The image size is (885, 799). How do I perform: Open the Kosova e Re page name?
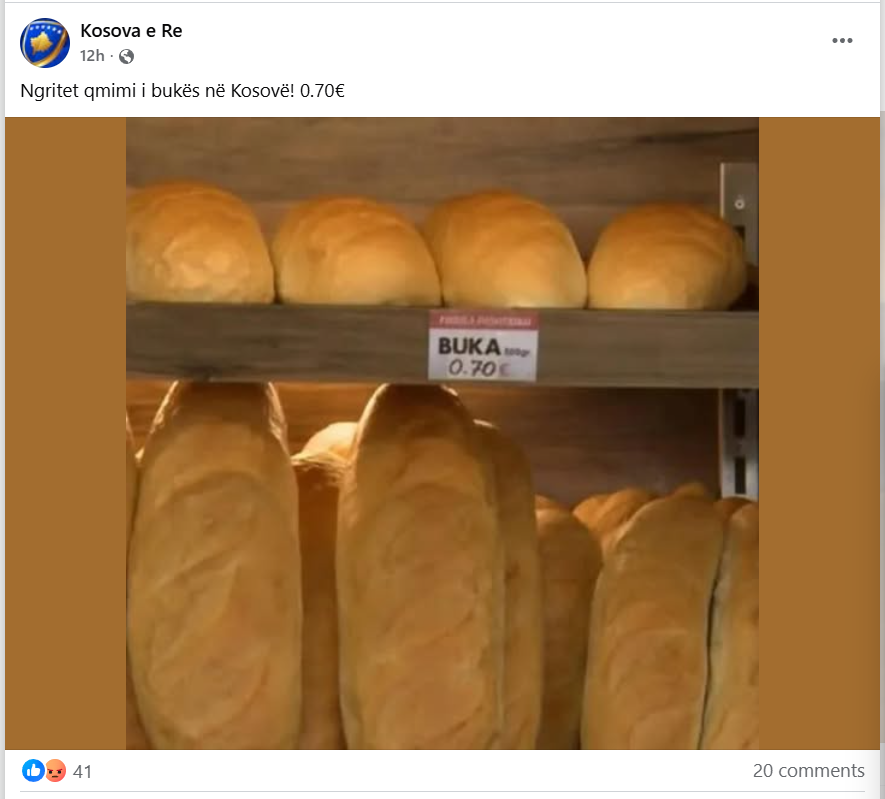tap(131, 31)
